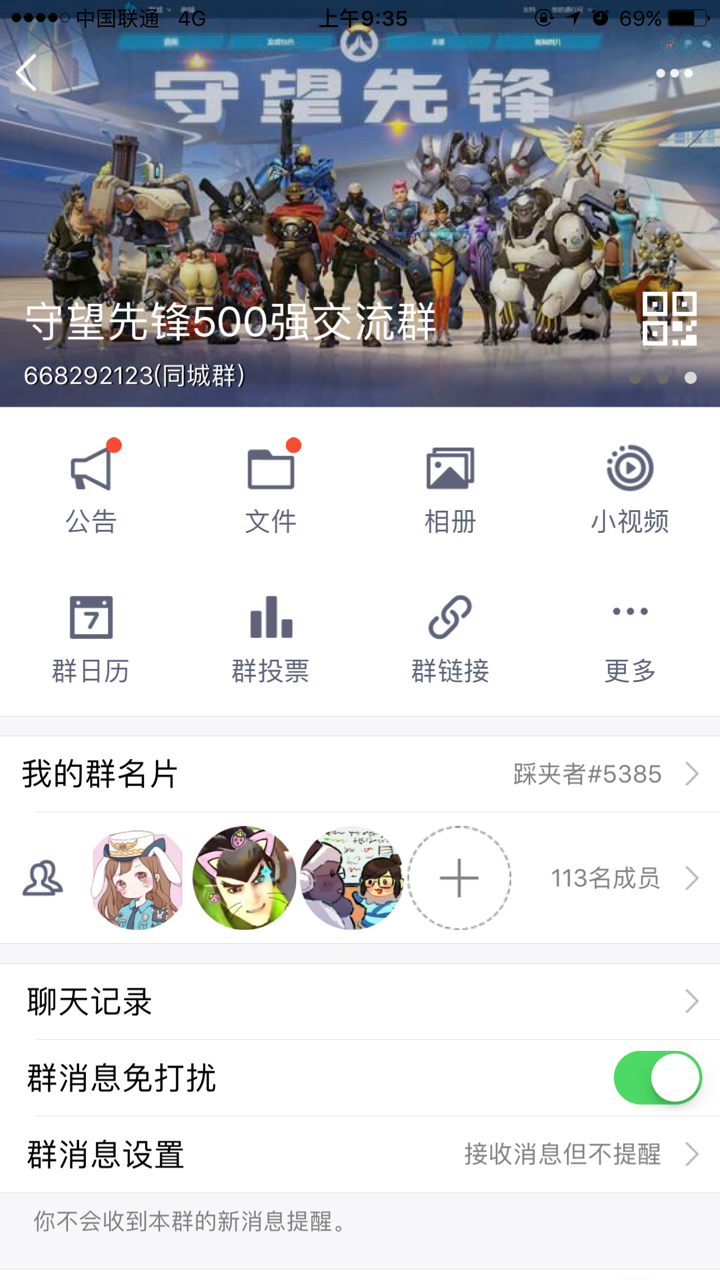This screenshot has height=1280, width=720.
Task: Open group message settings (群消息设置)
Action: tap(360, 1155)
